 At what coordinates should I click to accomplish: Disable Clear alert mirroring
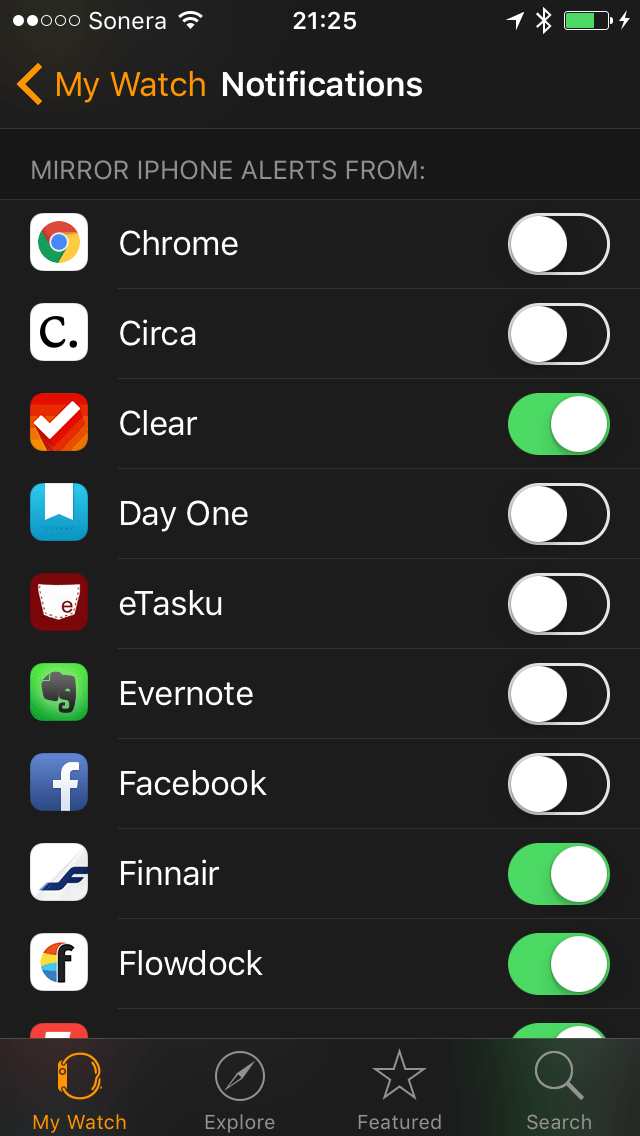point(558,424)
